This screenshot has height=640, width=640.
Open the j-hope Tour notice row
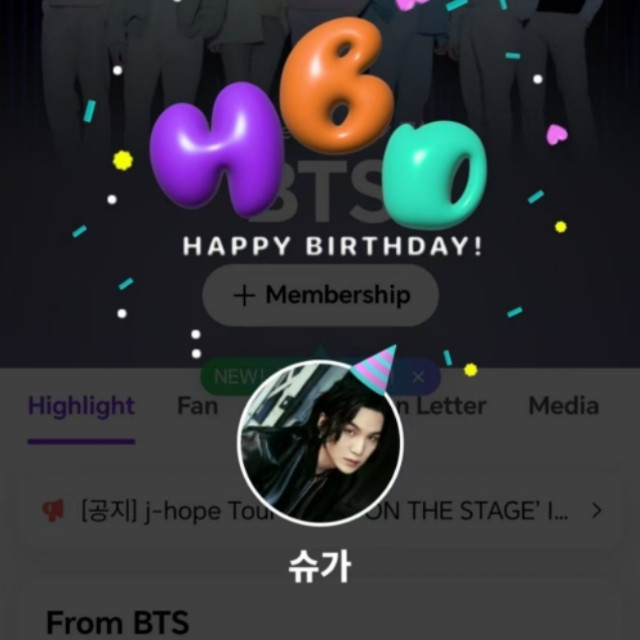pyautogui.click(x=320, y=511)
